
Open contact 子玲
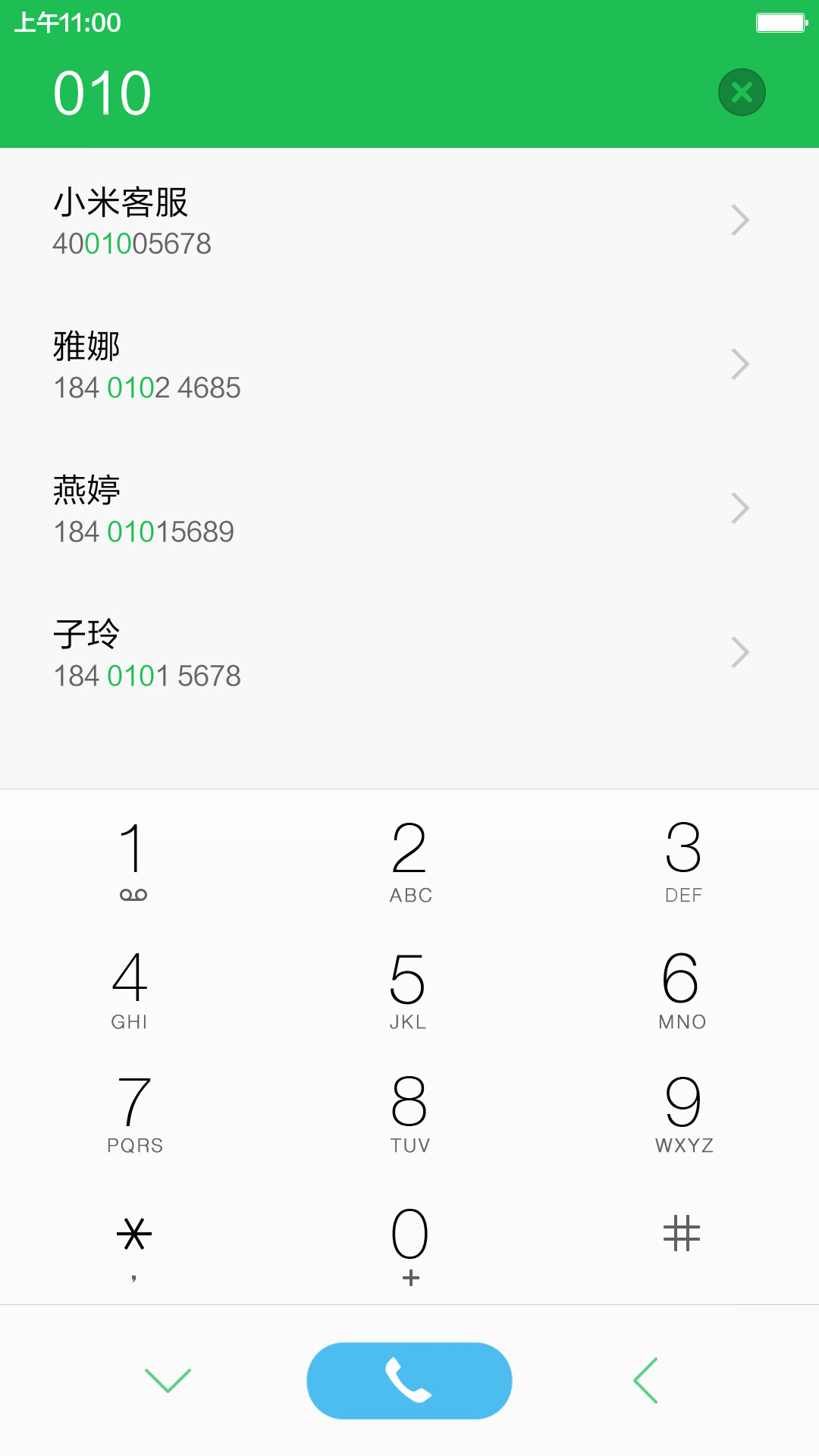(x=409, y=653)
